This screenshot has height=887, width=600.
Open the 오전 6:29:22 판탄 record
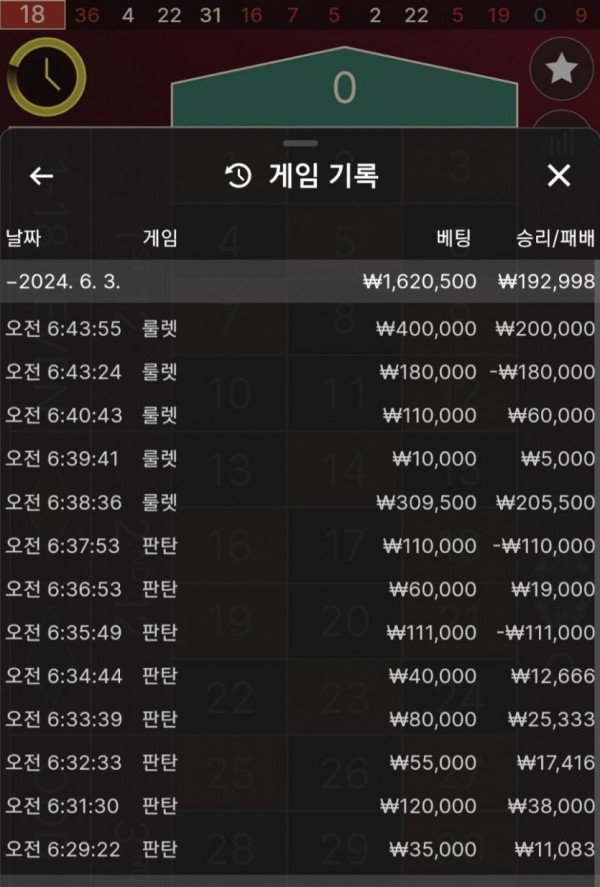(300, 849)
